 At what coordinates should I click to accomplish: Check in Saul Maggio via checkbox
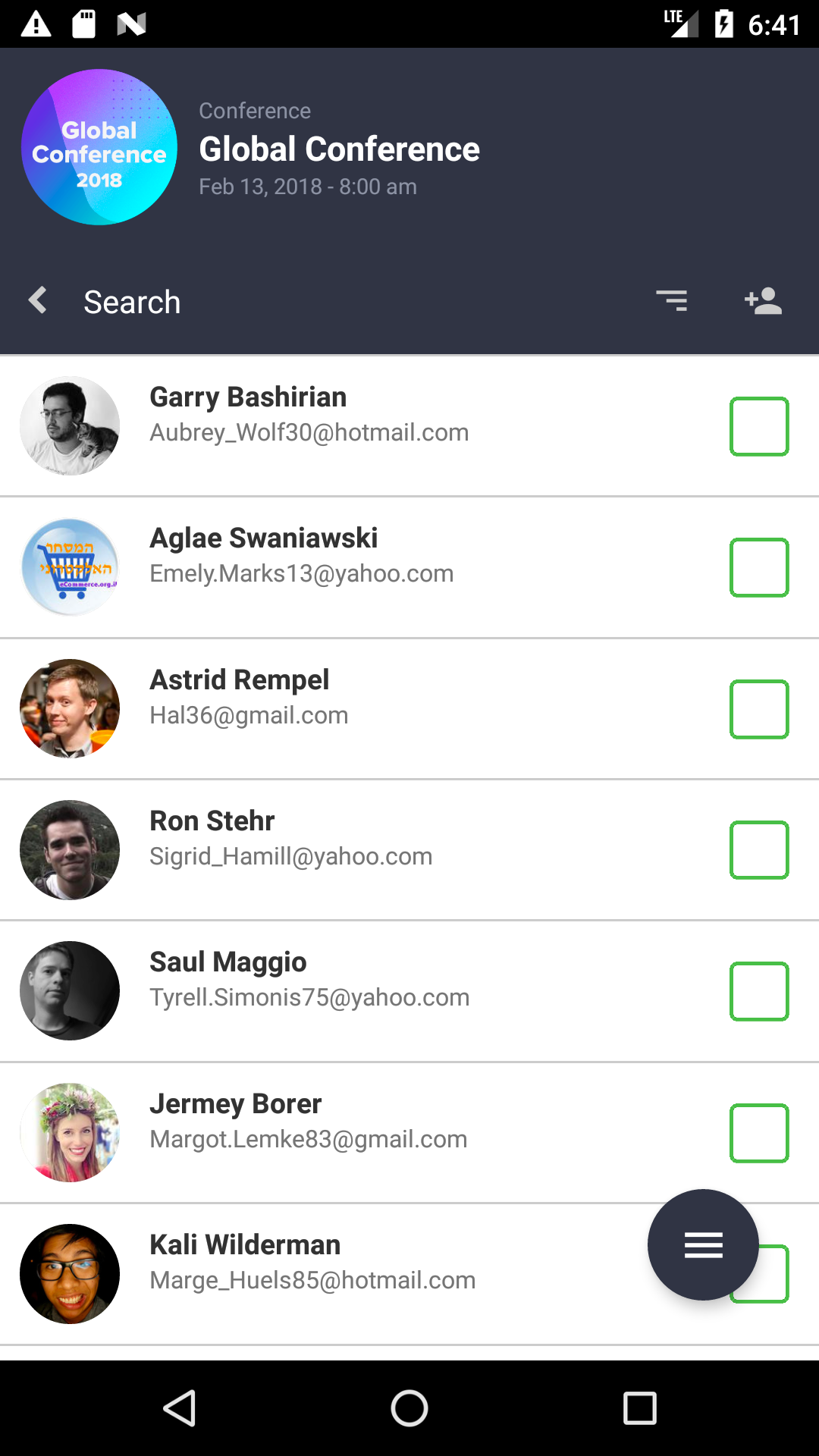pyautogui.click(x=759, y=991)
